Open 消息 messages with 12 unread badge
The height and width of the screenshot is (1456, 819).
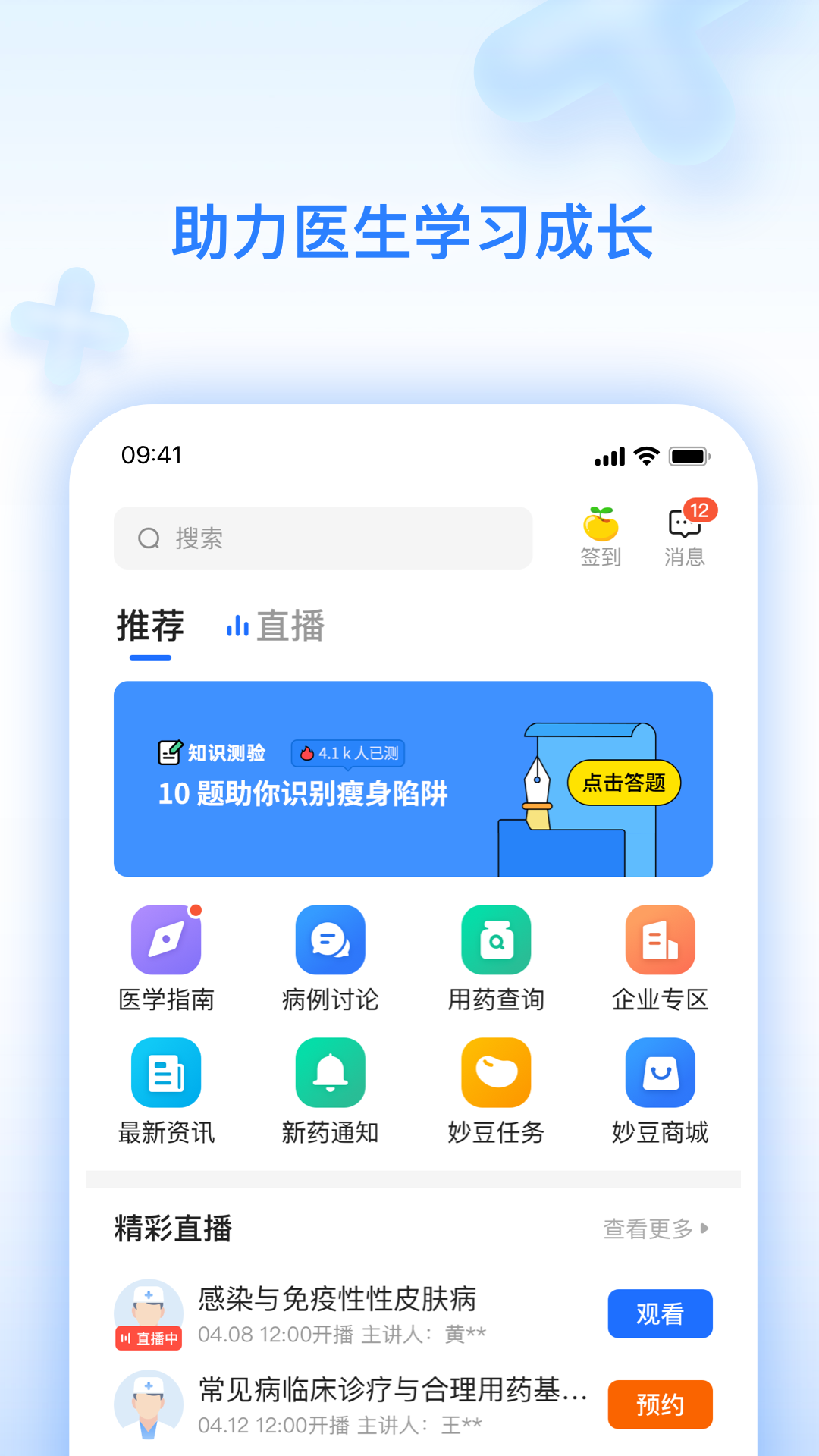[684, 531]
